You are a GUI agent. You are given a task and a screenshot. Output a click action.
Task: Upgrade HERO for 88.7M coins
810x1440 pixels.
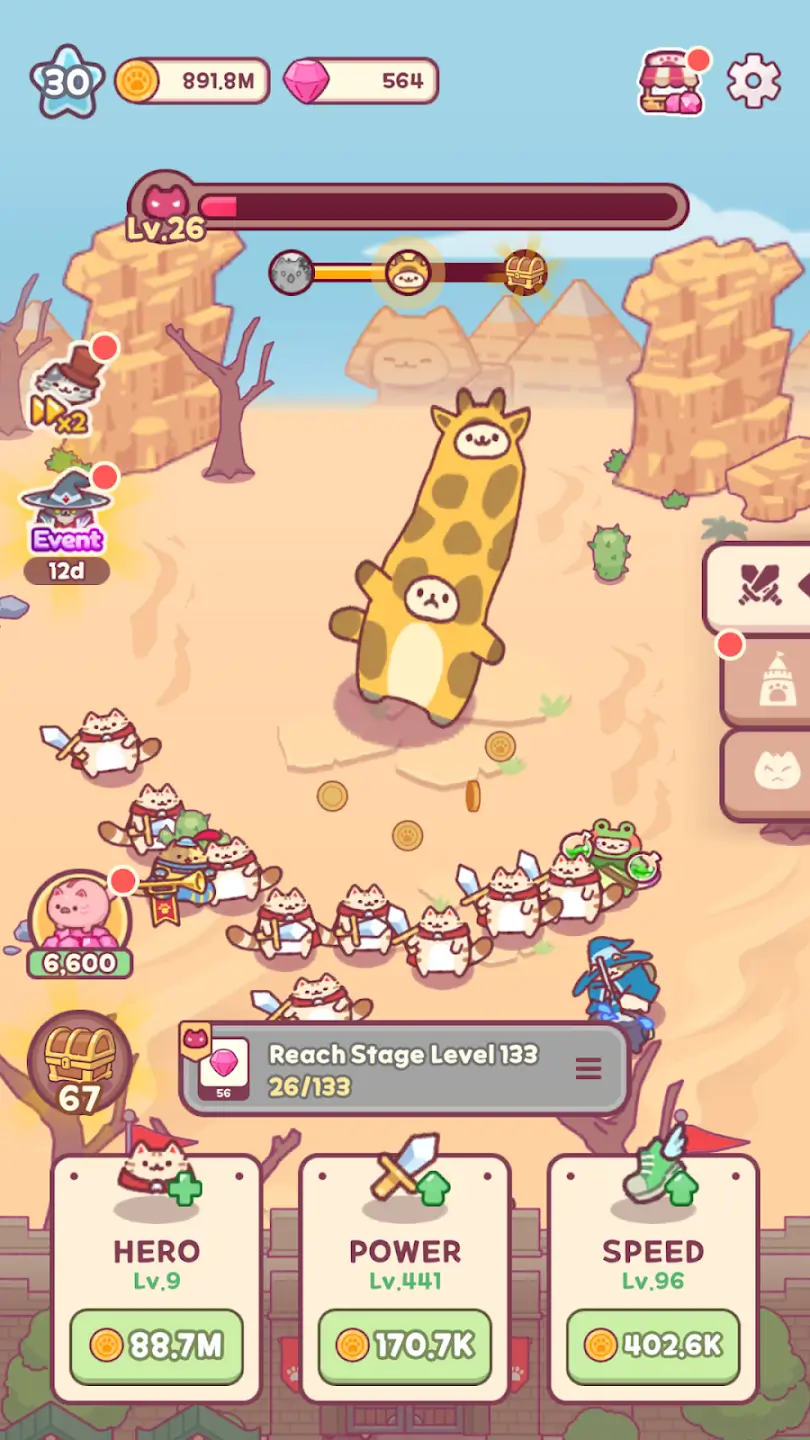pos(157,1345)
